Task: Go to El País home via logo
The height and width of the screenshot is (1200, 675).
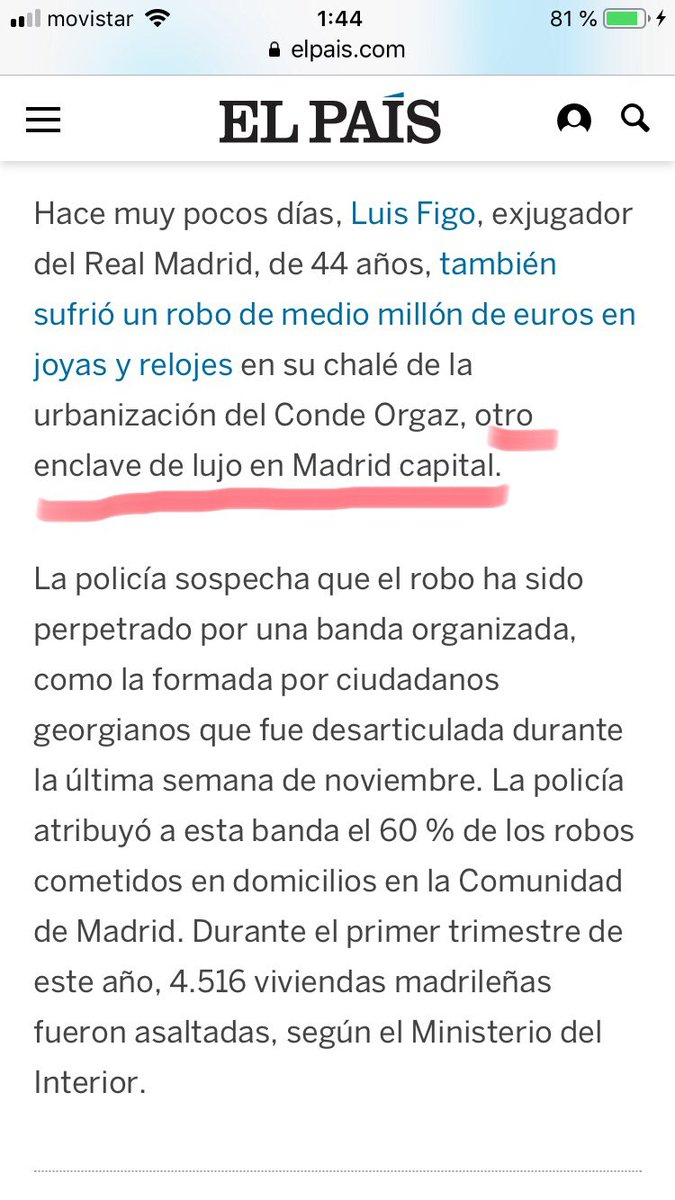Action: coord(330,122)
